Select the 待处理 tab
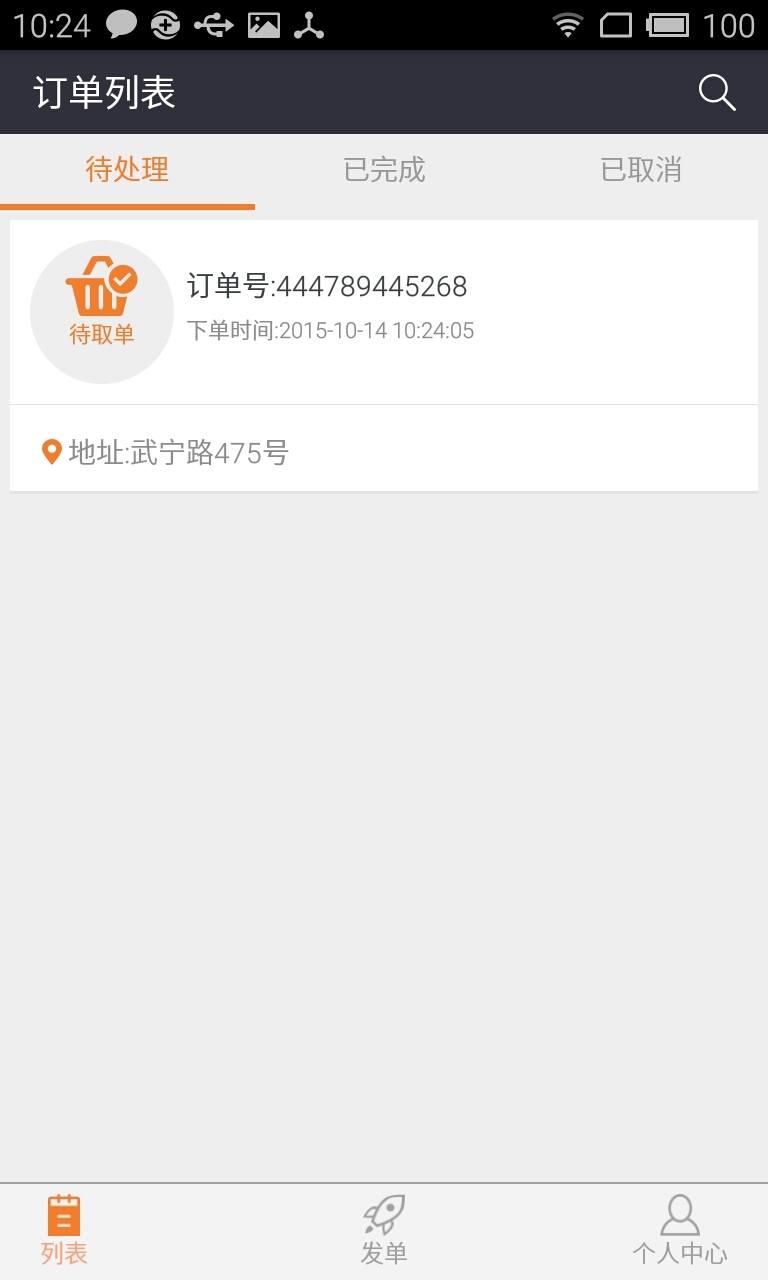 [127, 170]
